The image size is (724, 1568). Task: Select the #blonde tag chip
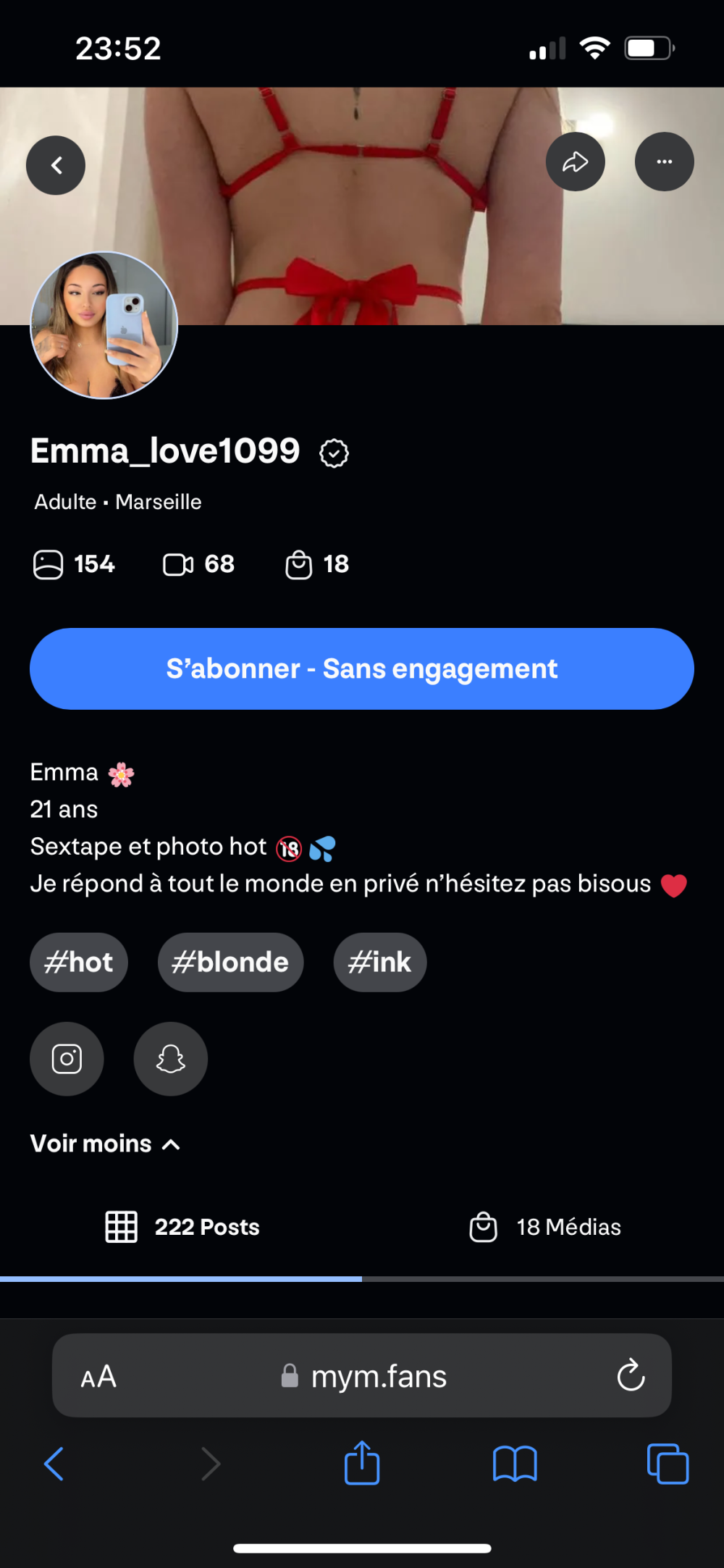pos(230,963)
